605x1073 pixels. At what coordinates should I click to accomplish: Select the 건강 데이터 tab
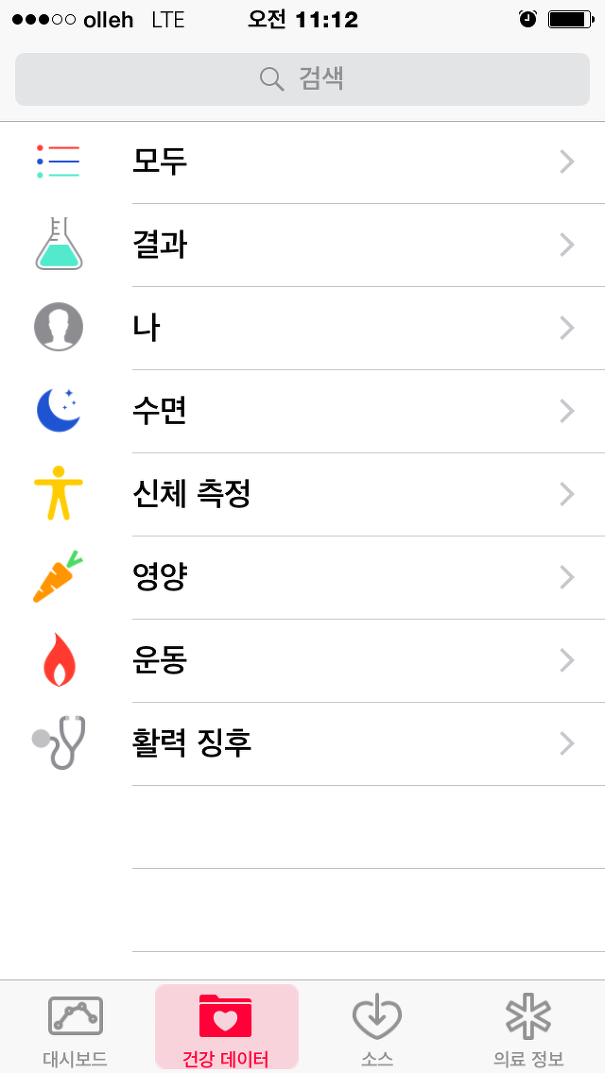click(227, 1028)
